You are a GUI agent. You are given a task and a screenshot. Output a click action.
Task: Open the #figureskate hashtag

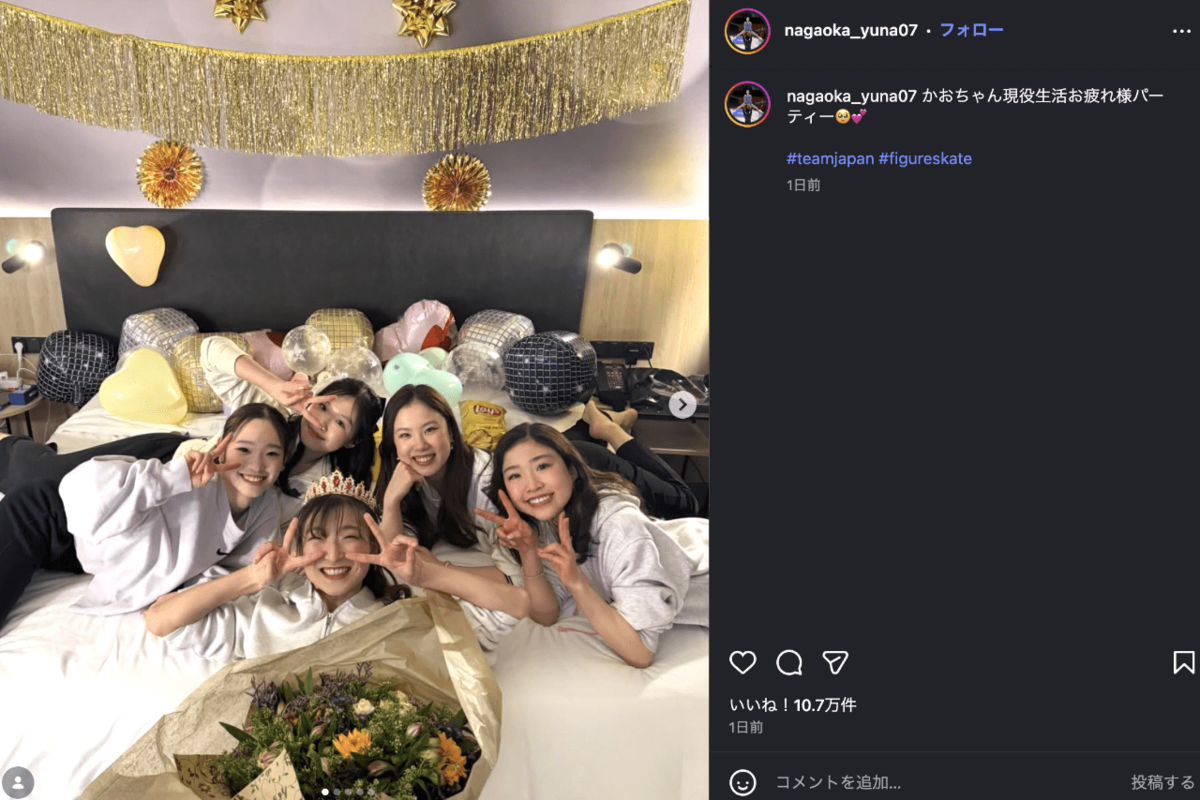click(925, 159)
